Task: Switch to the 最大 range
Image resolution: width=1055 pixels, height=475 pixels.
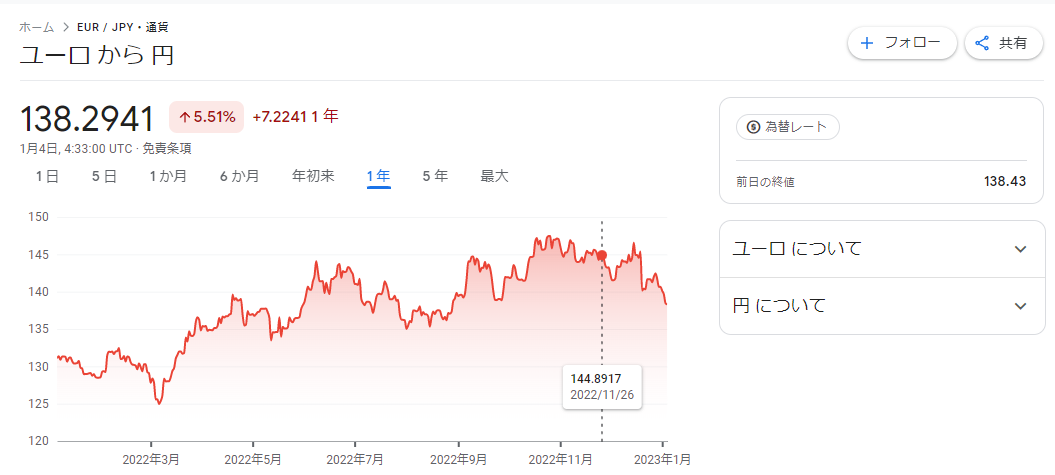Action: pyautogui.click(x=494, y=176)
